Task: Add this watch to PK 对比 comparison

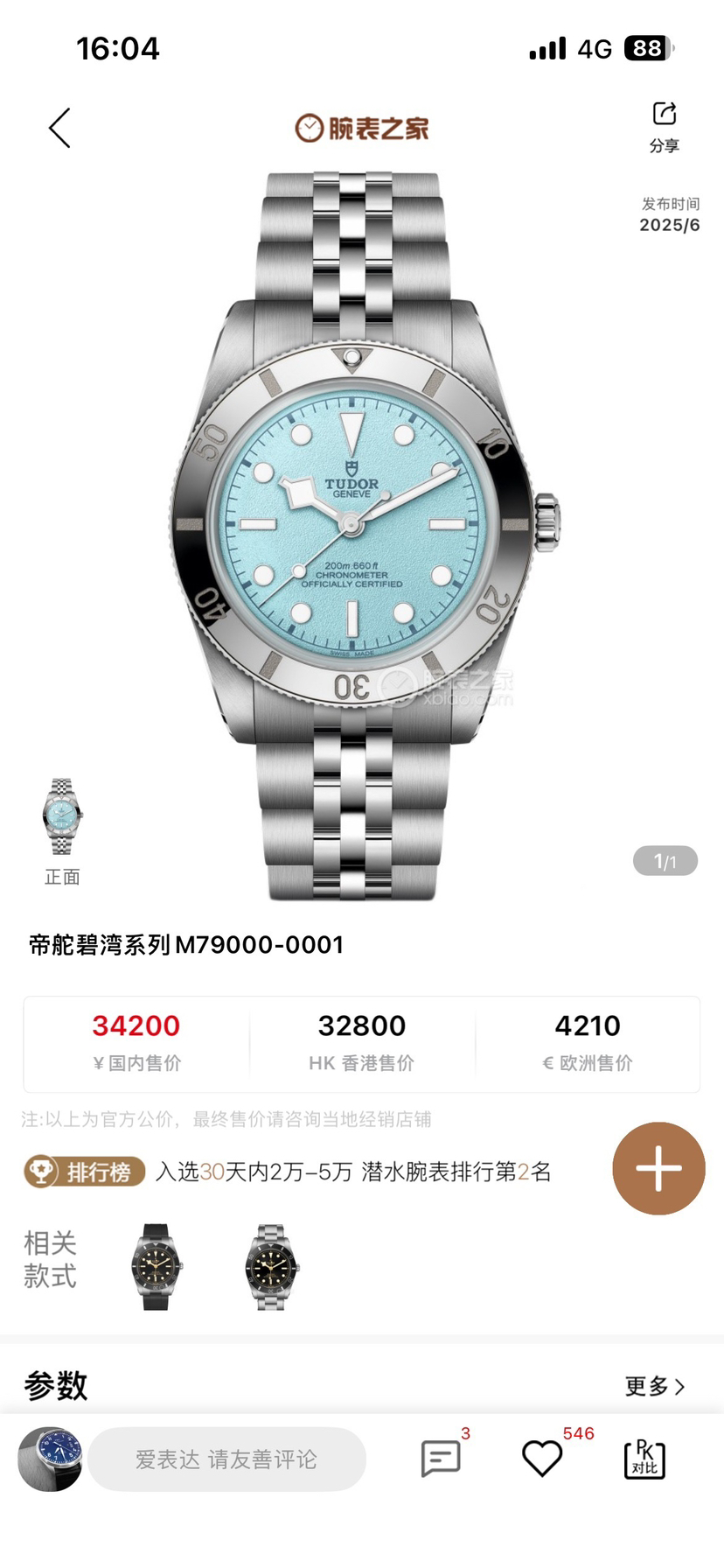Action: [644, 1459]
